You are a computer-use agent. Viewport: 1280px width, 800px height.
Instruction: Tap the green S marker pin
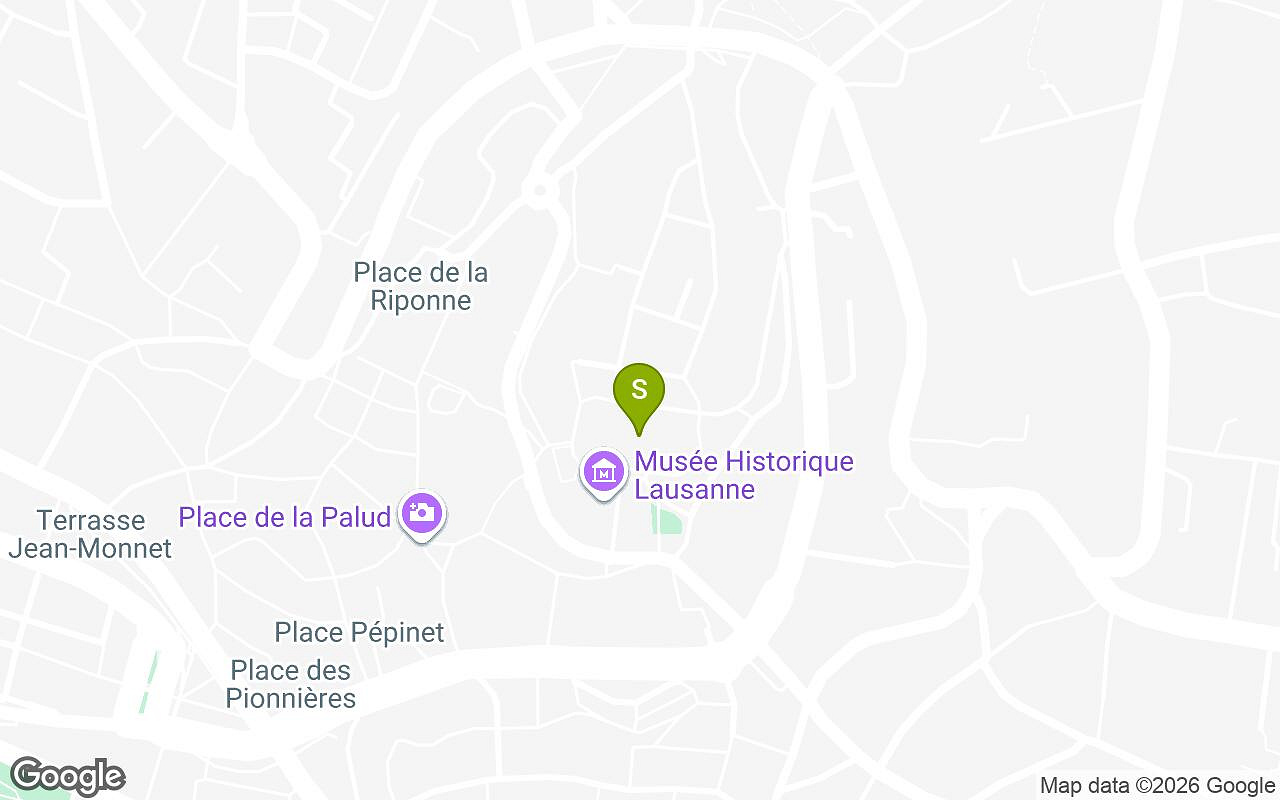[x=639, y=390]
